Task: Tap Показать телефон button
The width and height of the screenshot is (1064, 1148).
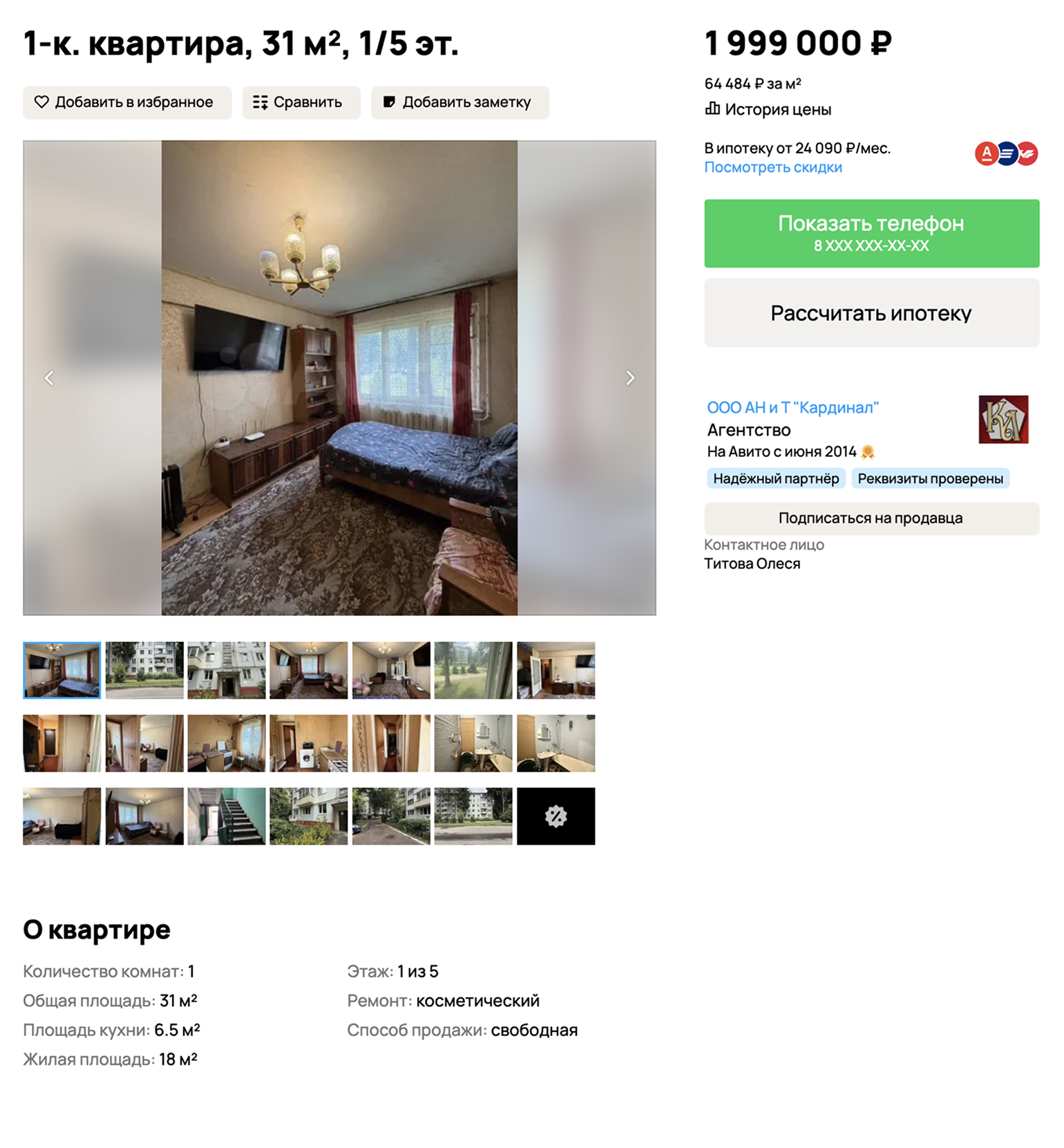Action: click(x=871, y=233)
